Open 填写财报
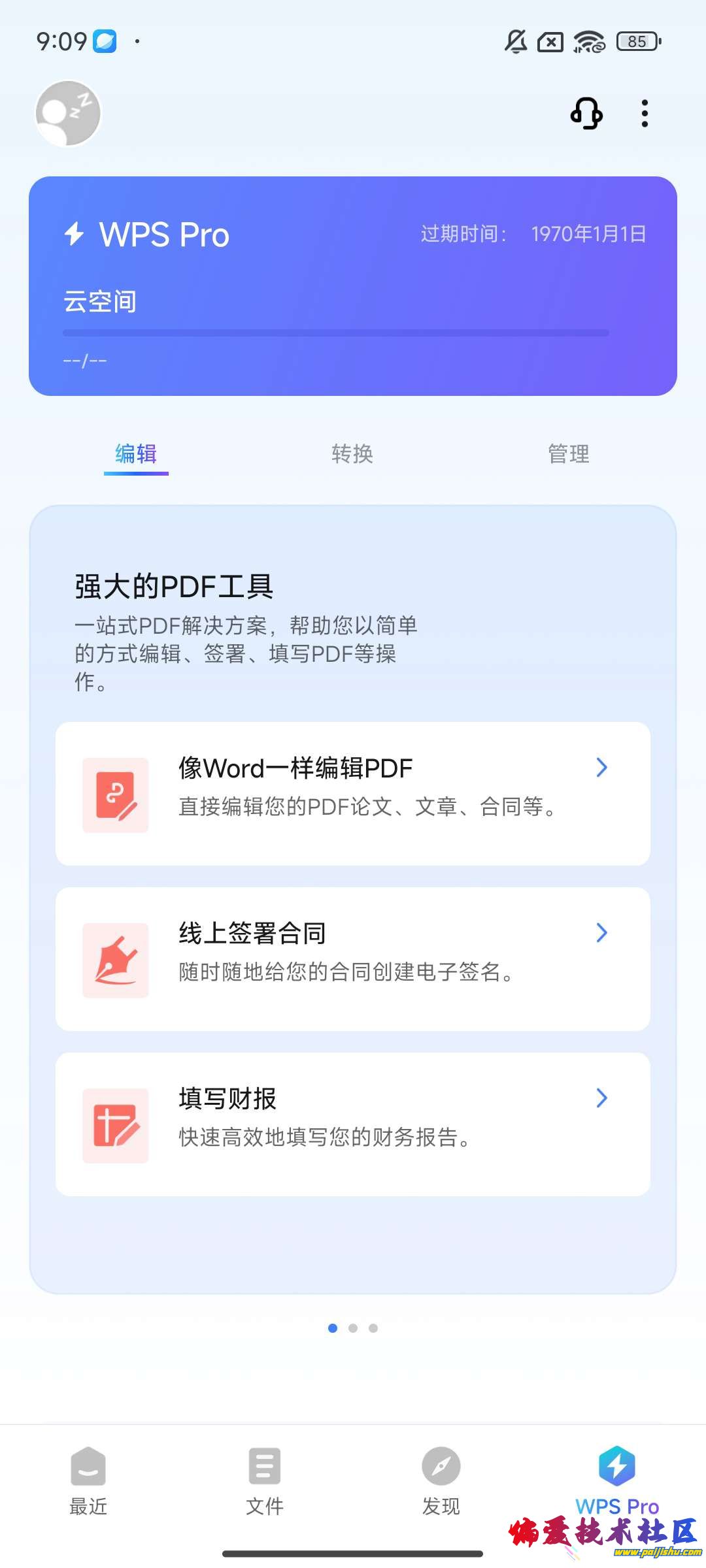This screenshot has height=1568, width=706. click(x=353, y=1124)
